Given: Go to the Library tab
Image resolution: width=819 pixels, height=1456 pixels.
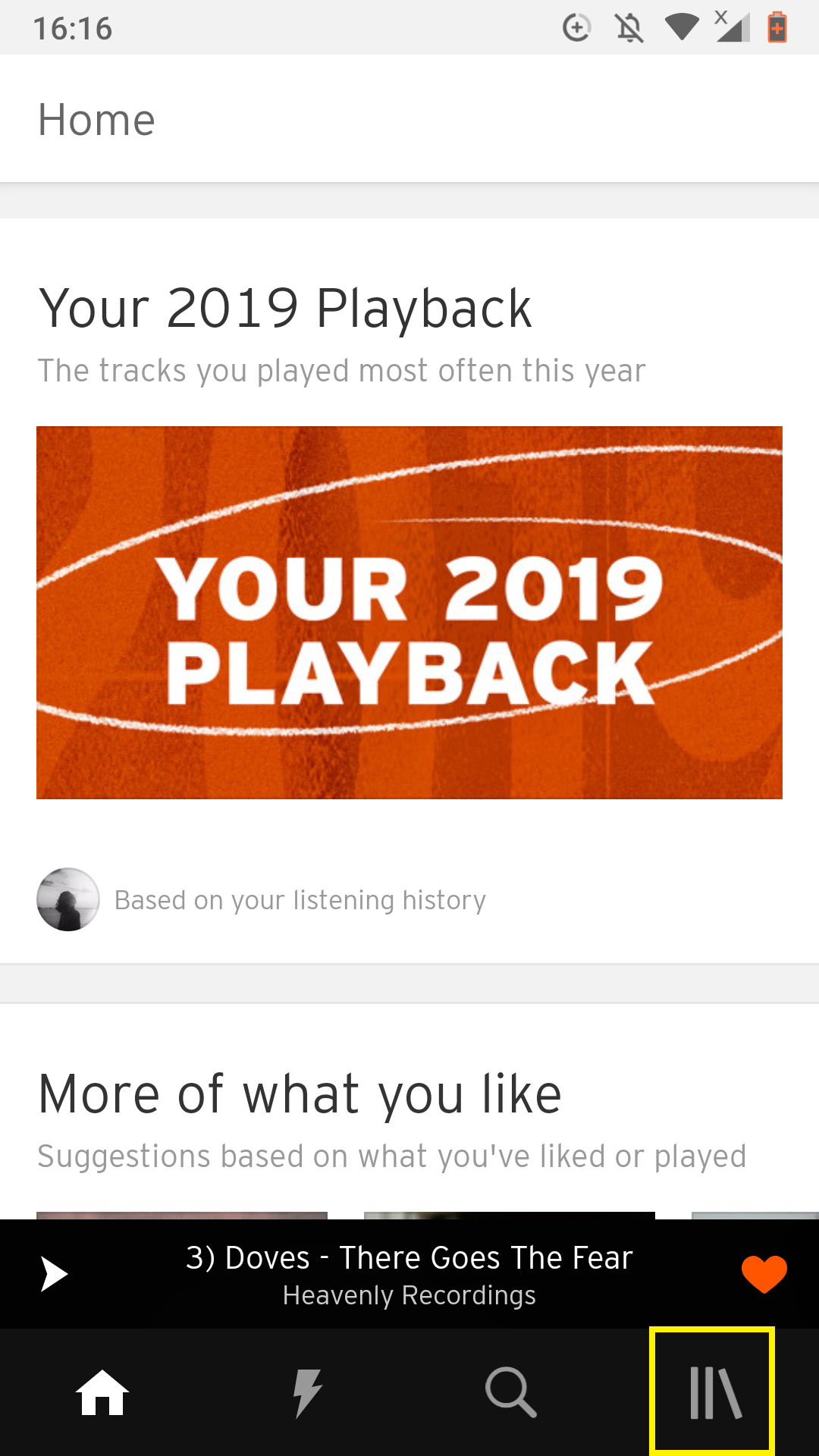Looking at the screenshot, I should (x=713, y=1392).
